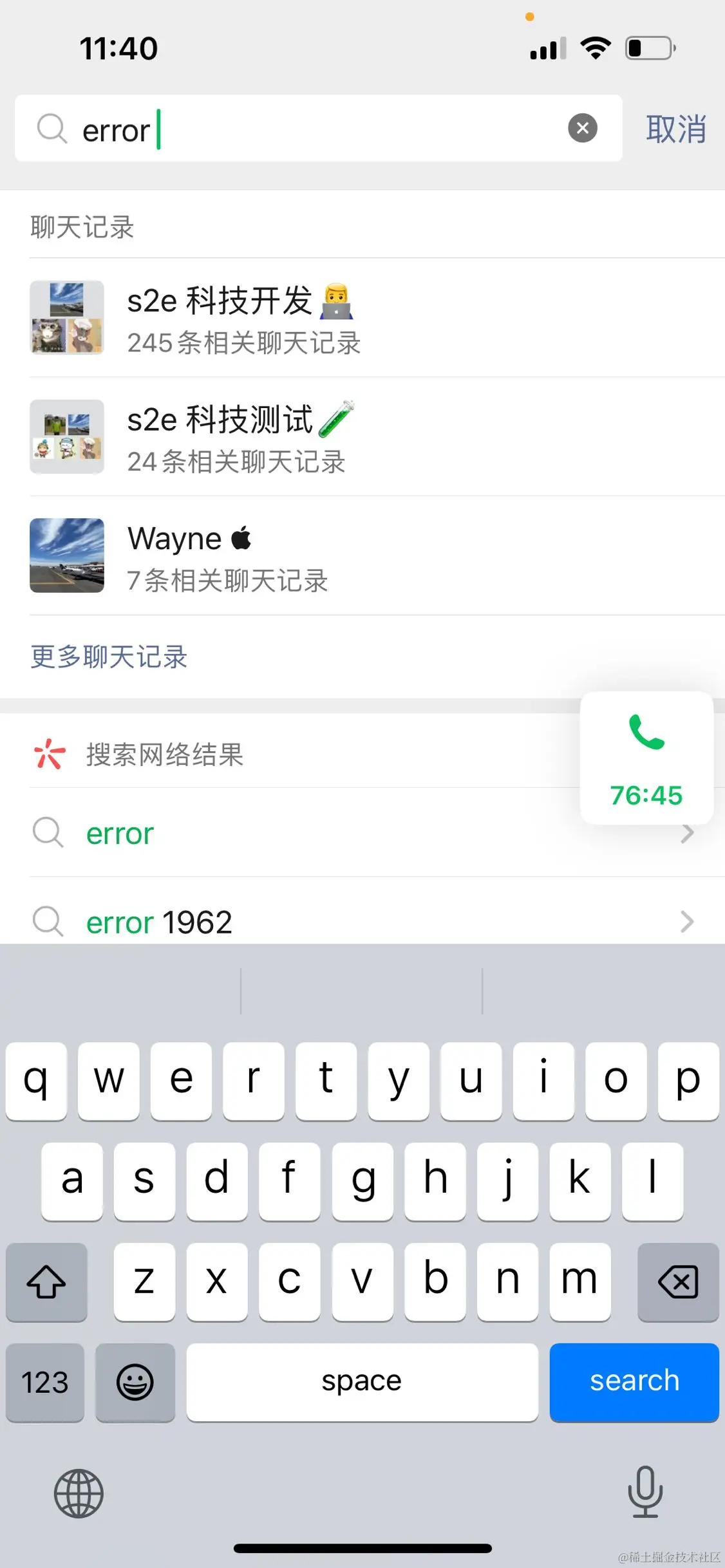Focus the search field containing "error"

click(x=322, y=129)
